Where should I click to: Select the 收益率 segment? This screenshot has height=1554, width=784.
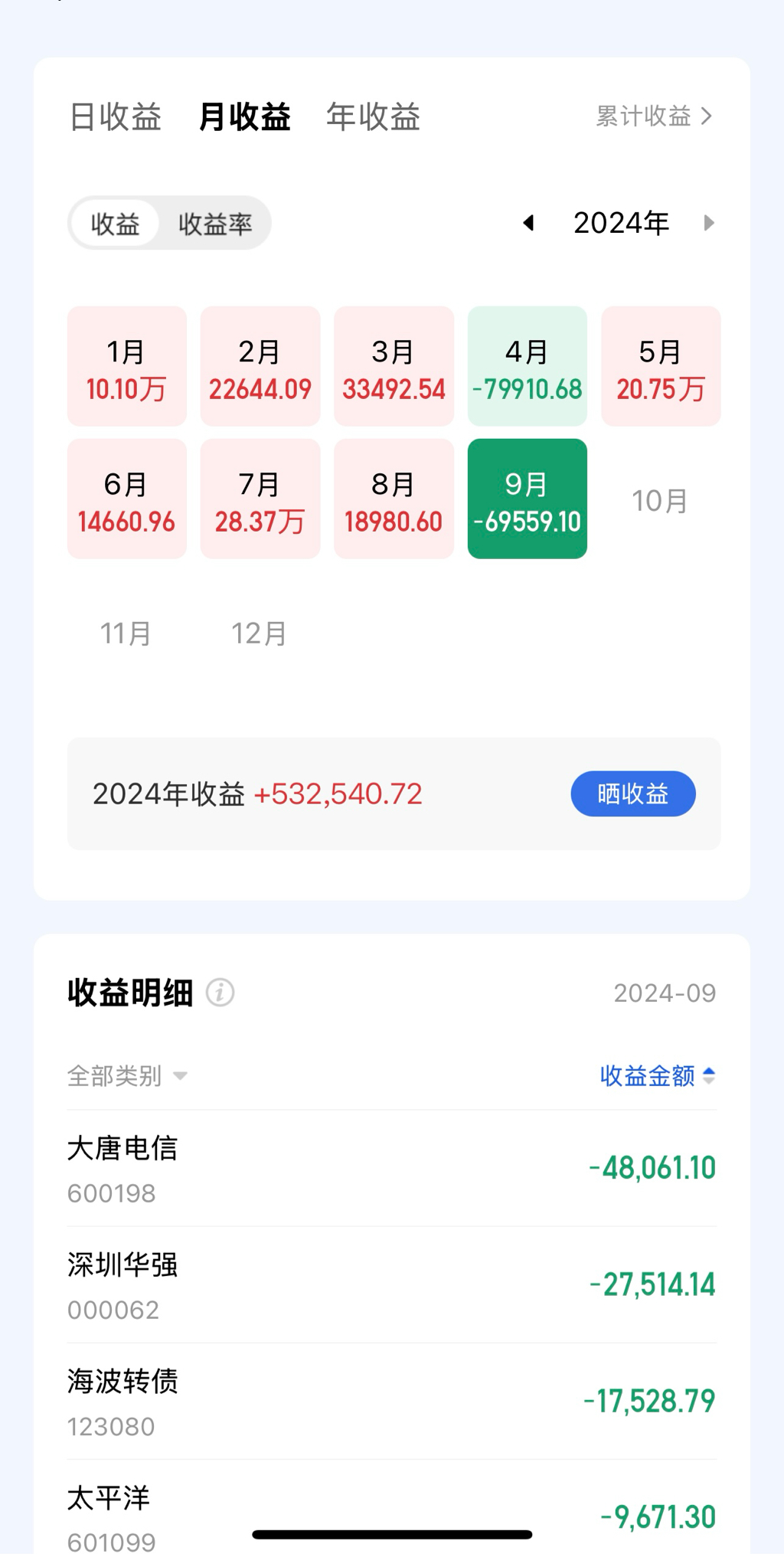[x=214, y=224]
